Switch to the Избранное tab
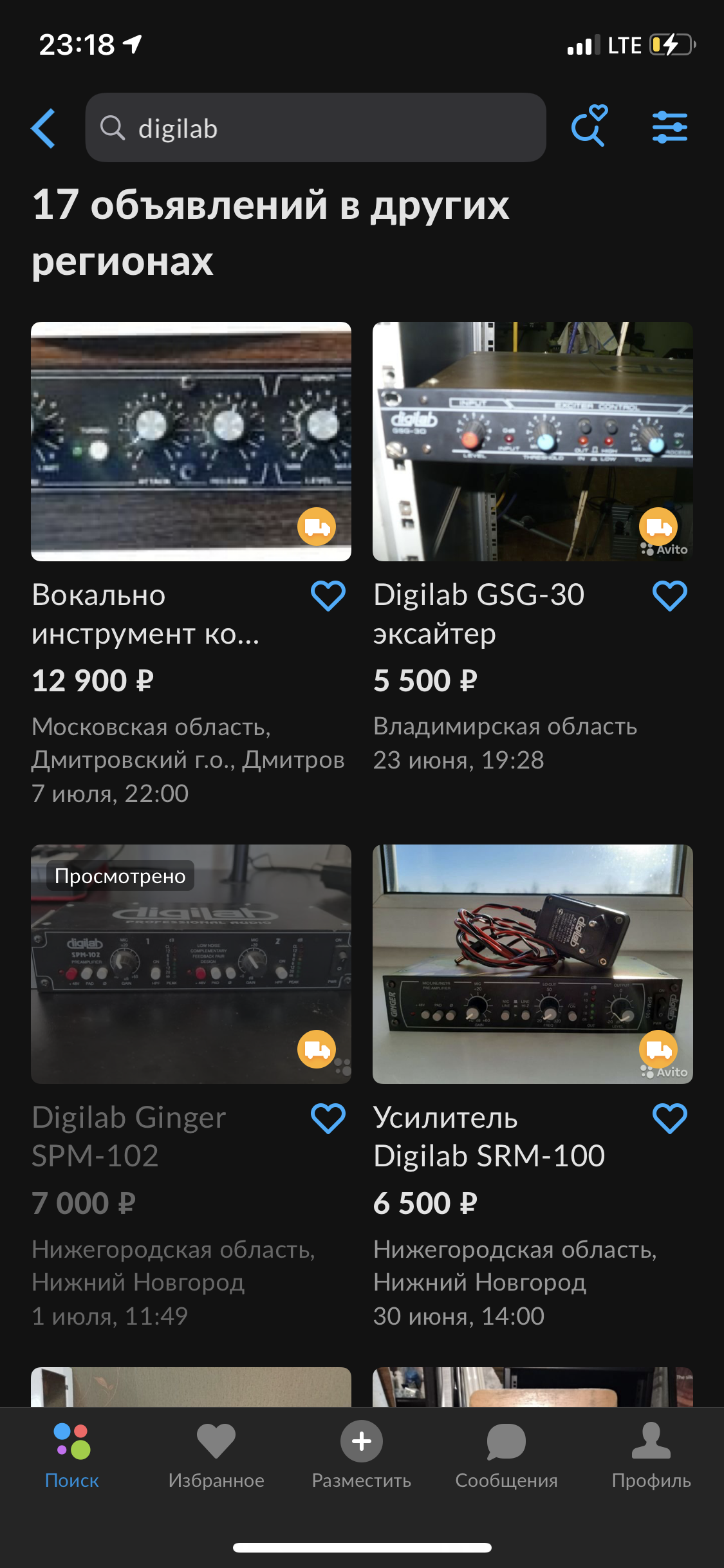Viewport: 724px width, 1568px height. pyautogui.click(x=216, y=1455)
